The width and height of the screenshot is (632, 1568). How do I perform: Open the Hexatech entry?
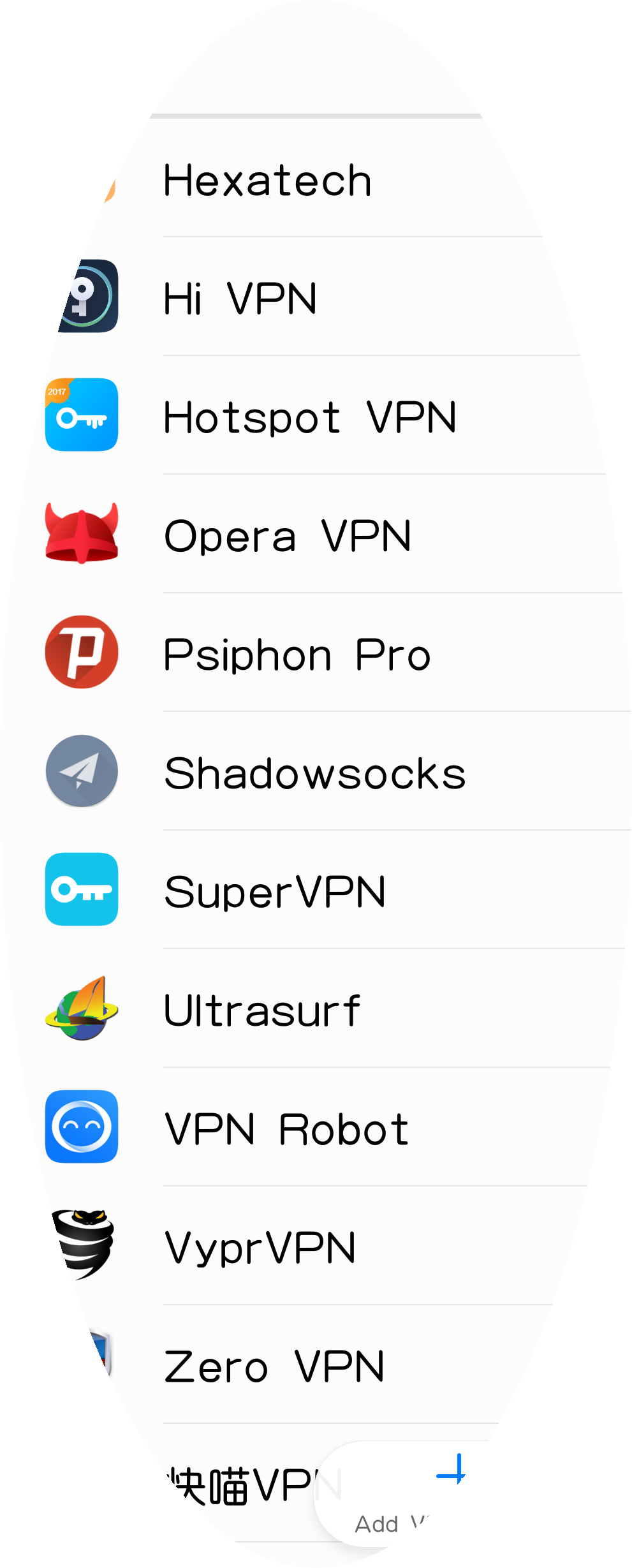tap(268, 181)
